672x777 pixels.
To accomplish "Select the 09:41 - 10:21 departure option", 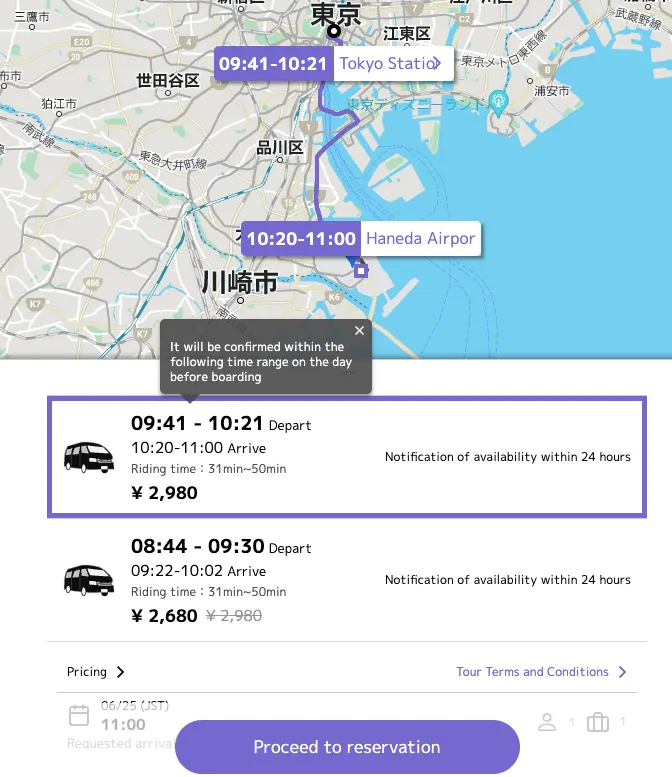I will tap(346, 458).
